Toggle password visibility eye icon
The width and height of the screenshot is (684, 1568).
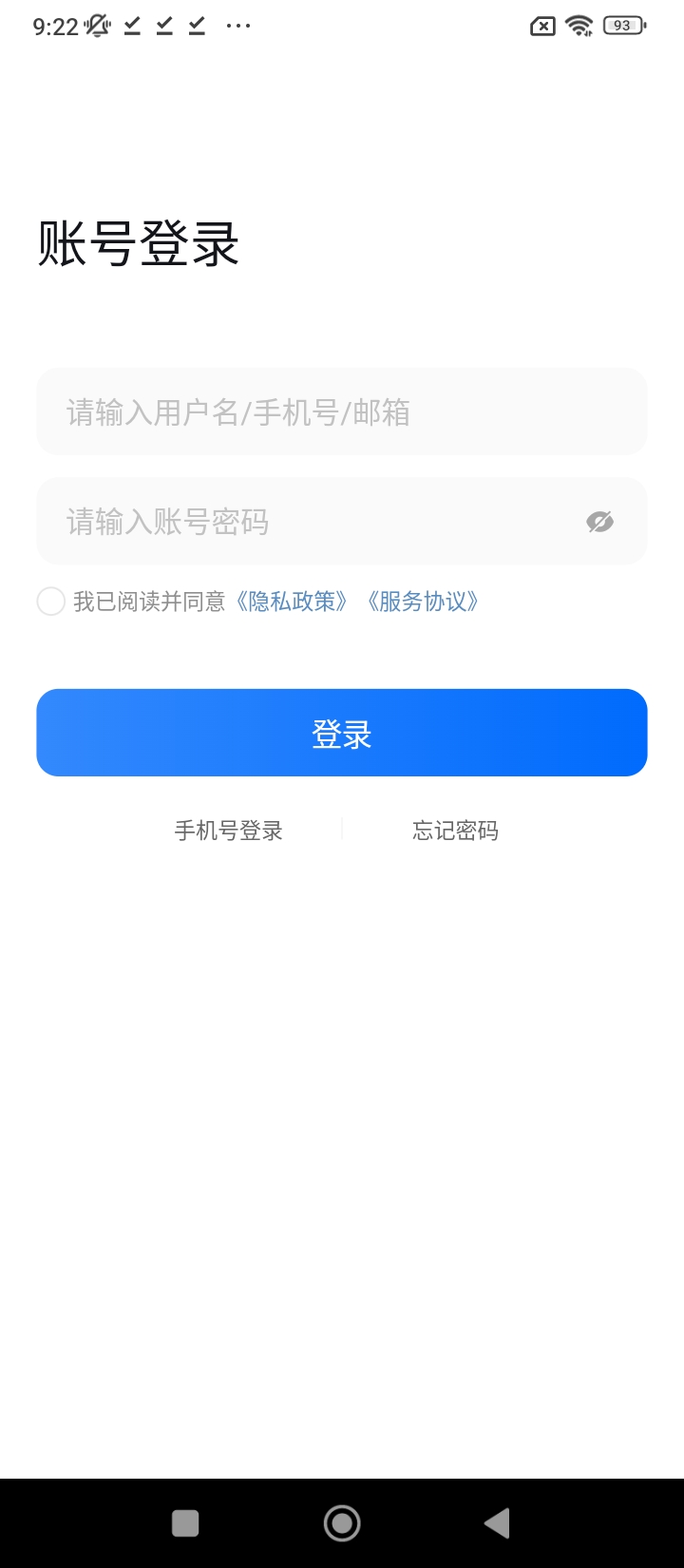pos(599,522)
